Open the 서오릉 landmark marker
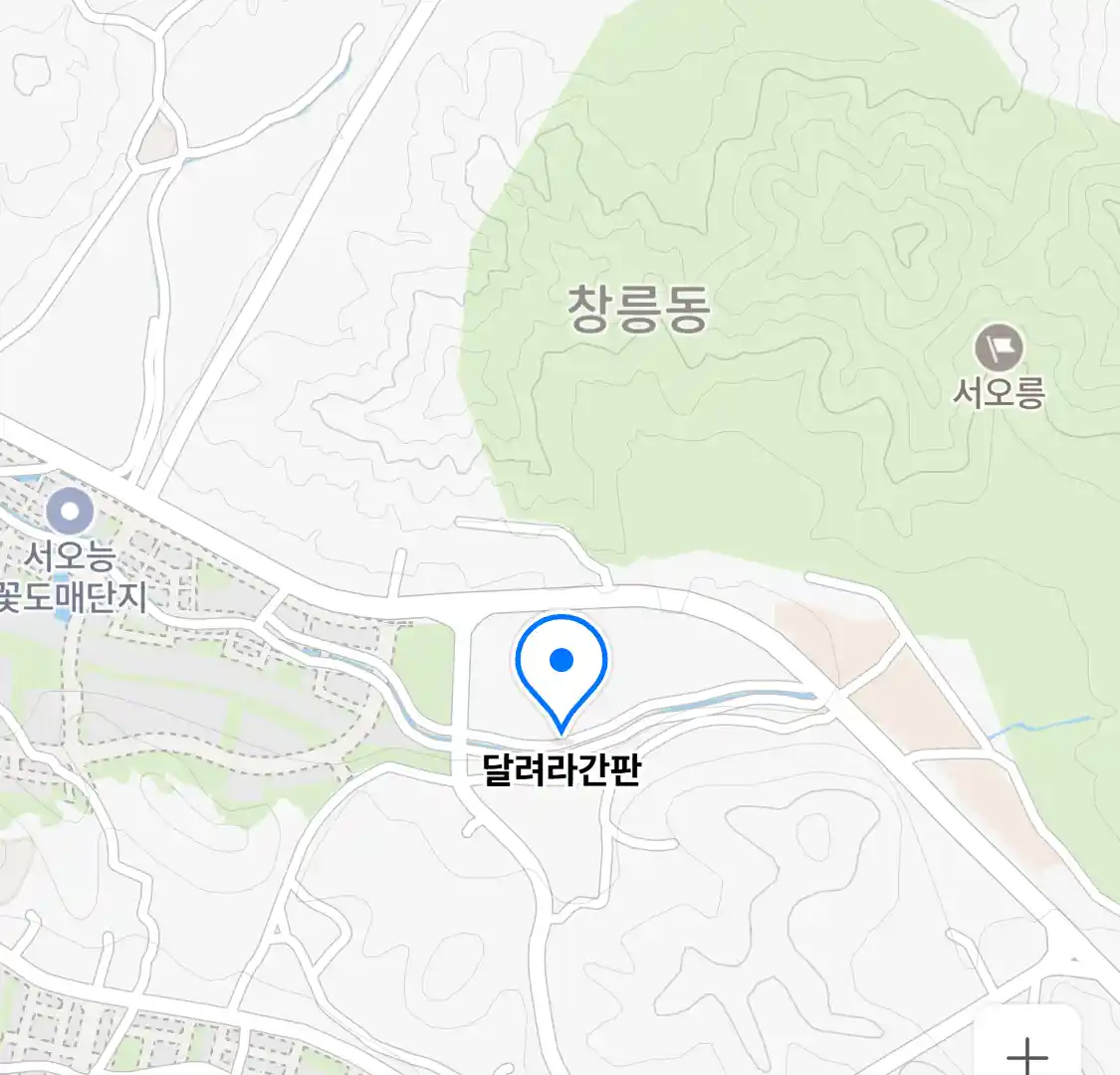The height and width of the screenshot is (1075, 1120). coord(999,348)
